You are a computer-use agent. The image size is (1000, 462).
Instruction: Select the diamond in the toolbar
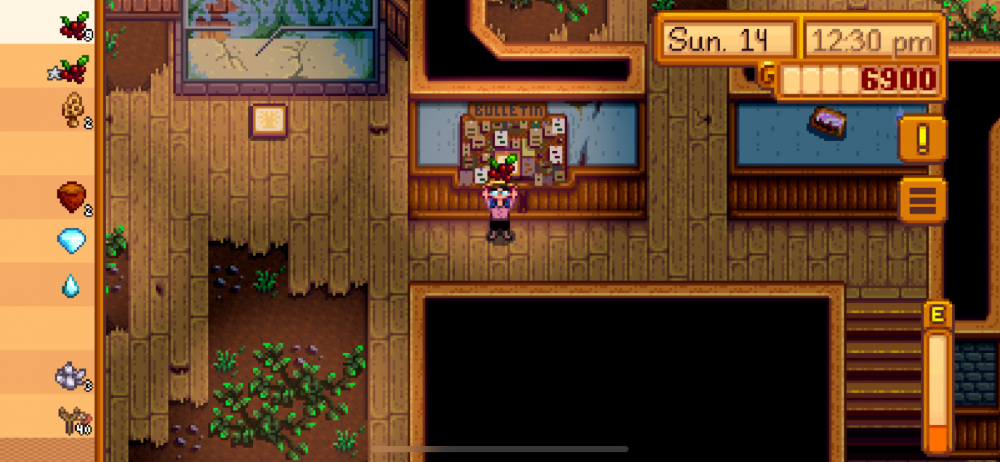pos(72,241)
